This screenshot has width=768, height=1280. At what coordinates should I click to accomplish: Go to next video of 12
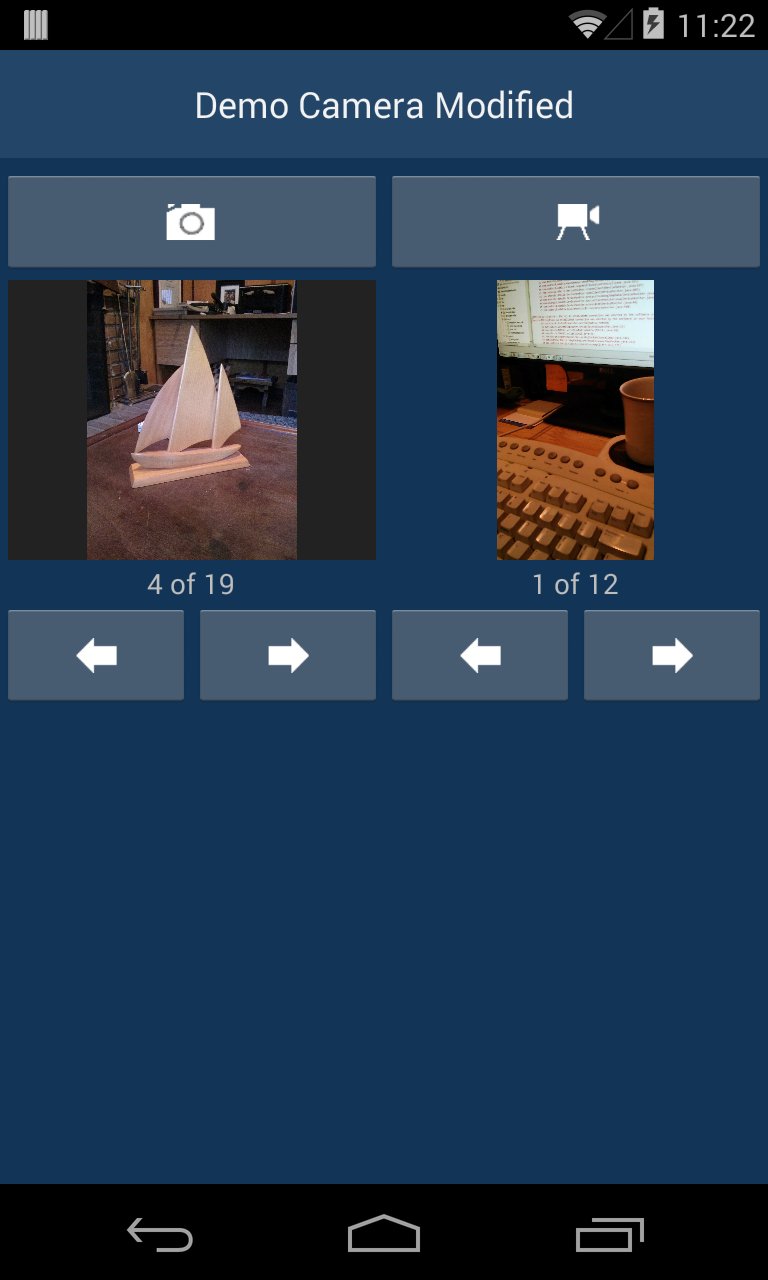[672, 655]
